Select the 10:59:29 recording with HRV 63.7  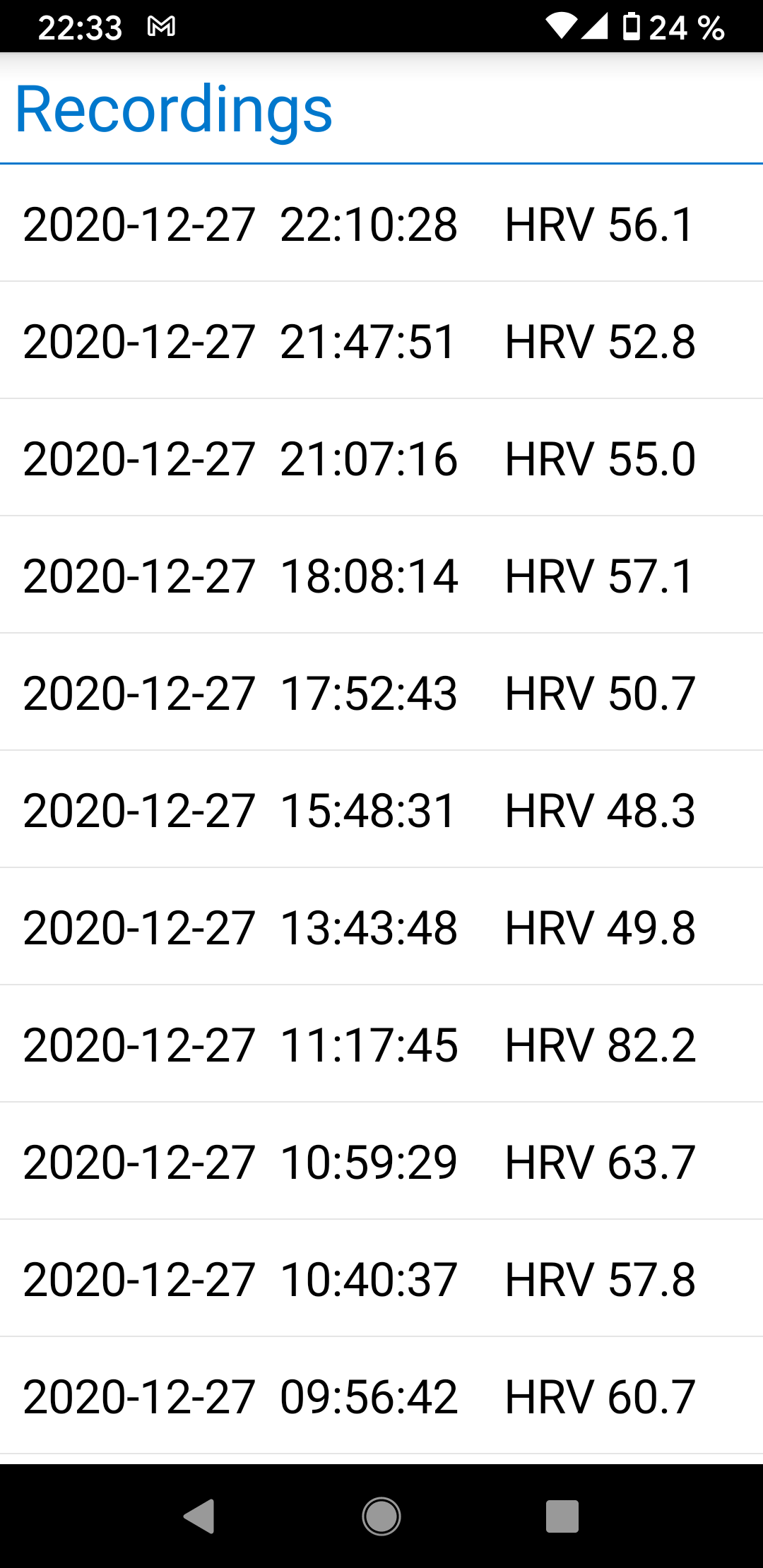[x=381, y=1161]
